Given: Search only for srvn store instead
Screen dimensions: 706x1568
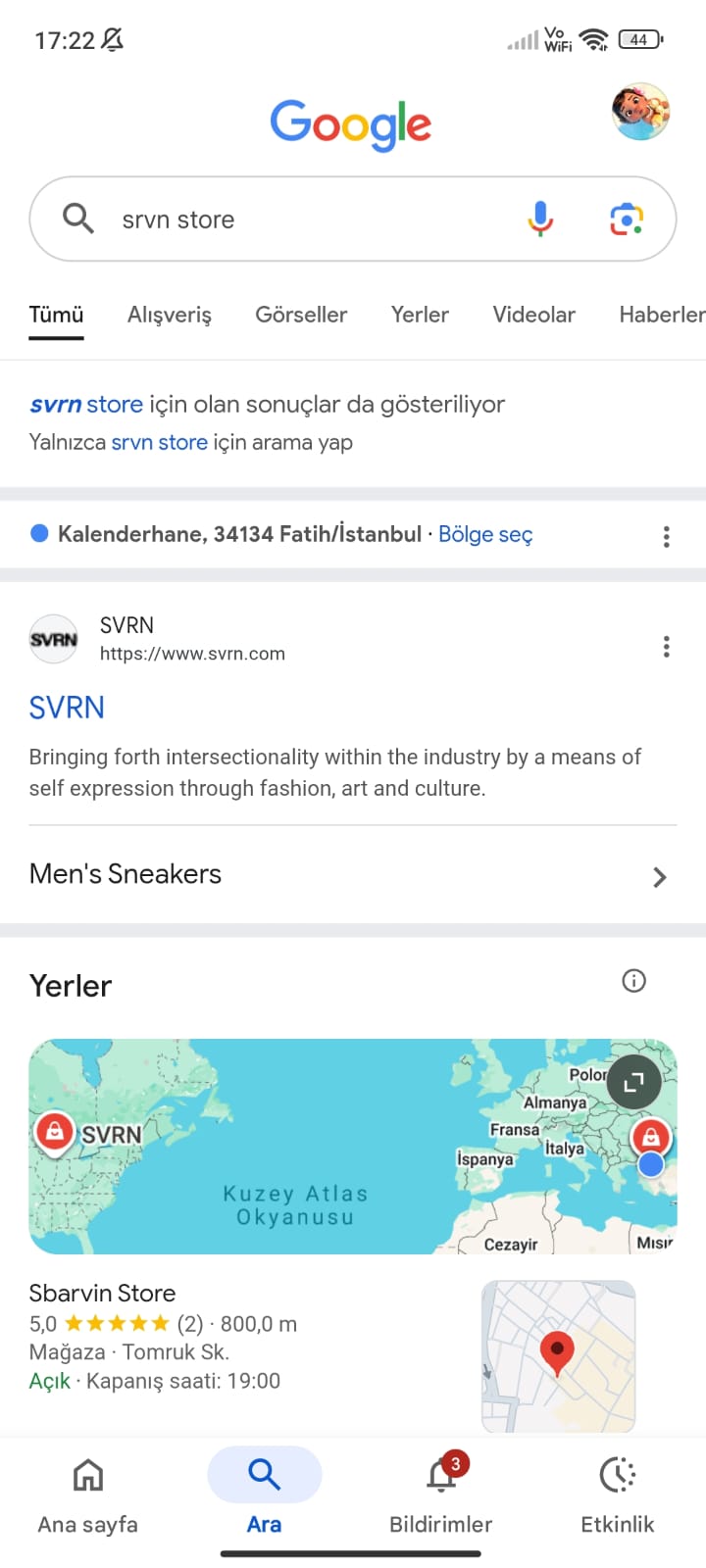Looking at the screenshot, I should 159,442.
